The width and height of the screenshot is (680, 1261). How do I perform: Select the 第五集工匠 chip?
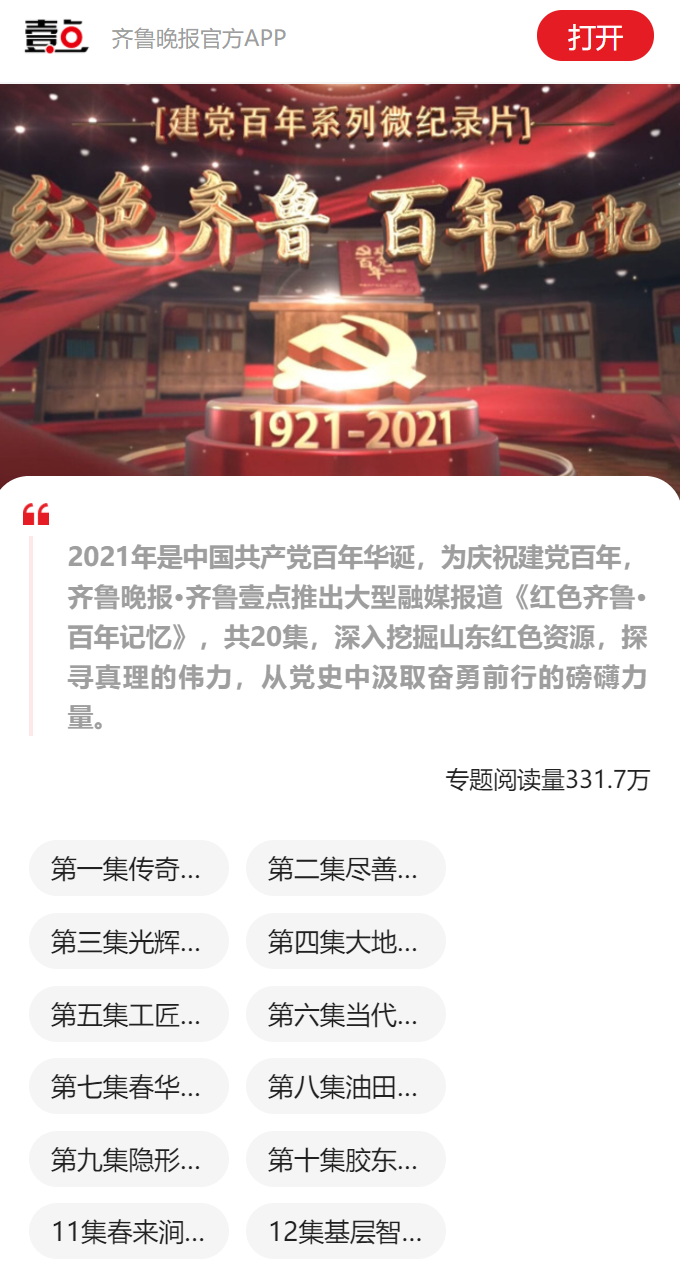[x=128, y=1014]
